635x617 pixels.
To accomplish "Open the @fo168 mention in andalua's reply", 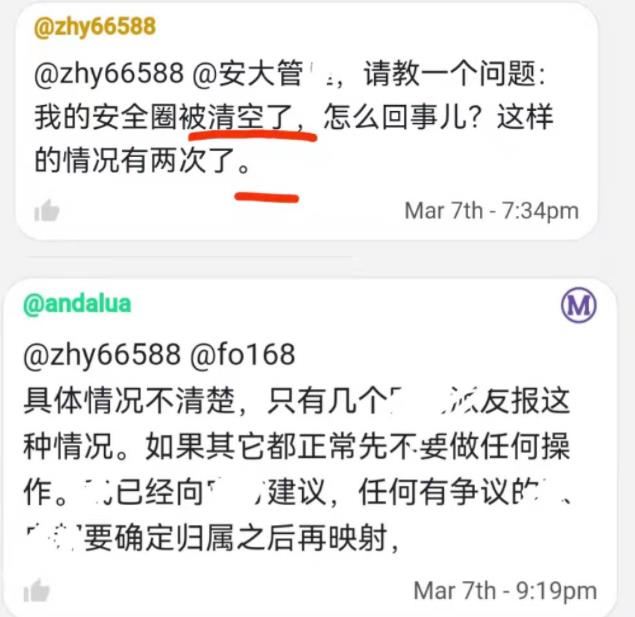I will coord(243,354).
